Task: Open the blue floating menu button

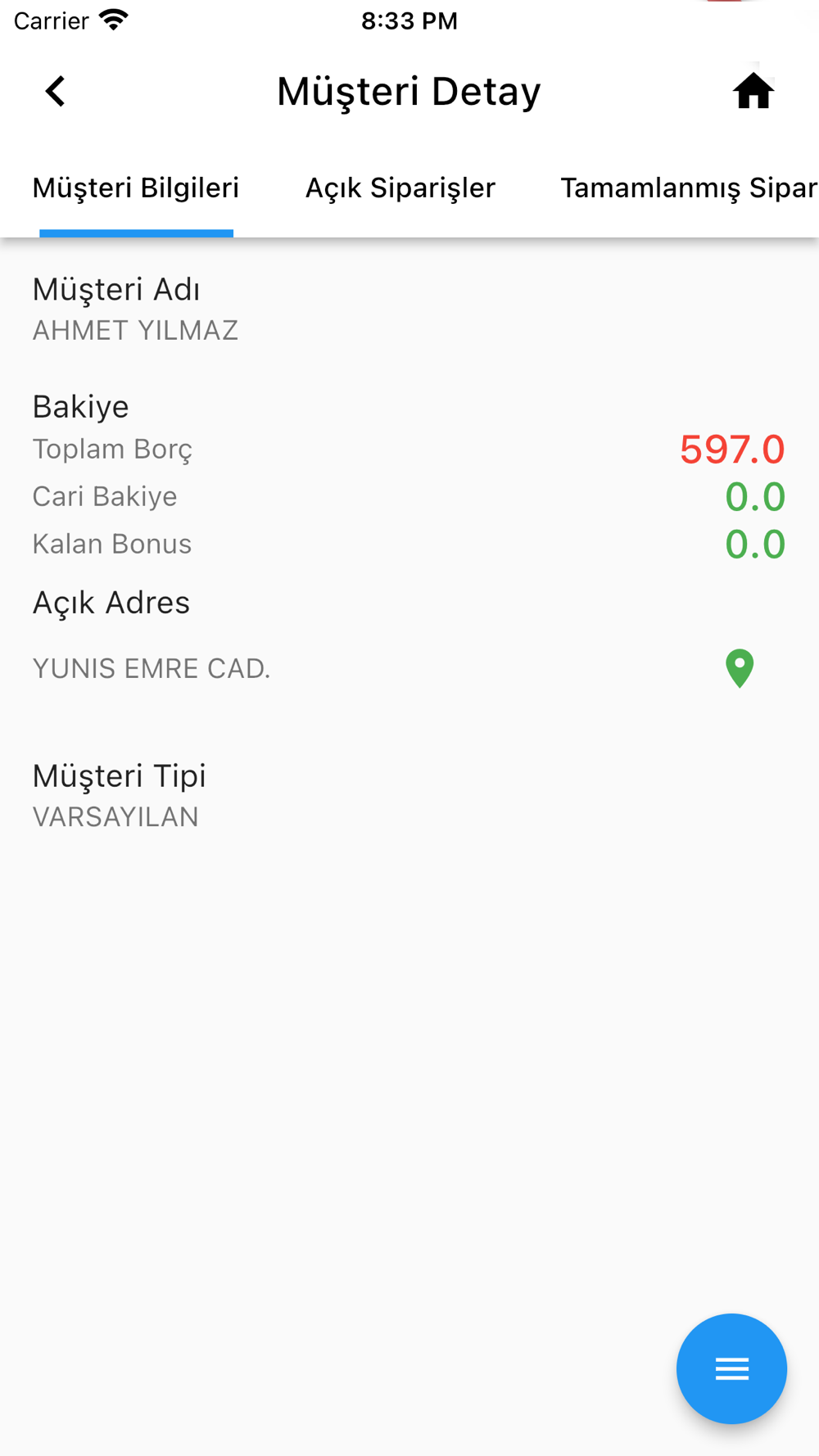Action: pyautogui.click(x=731, y=1368)
